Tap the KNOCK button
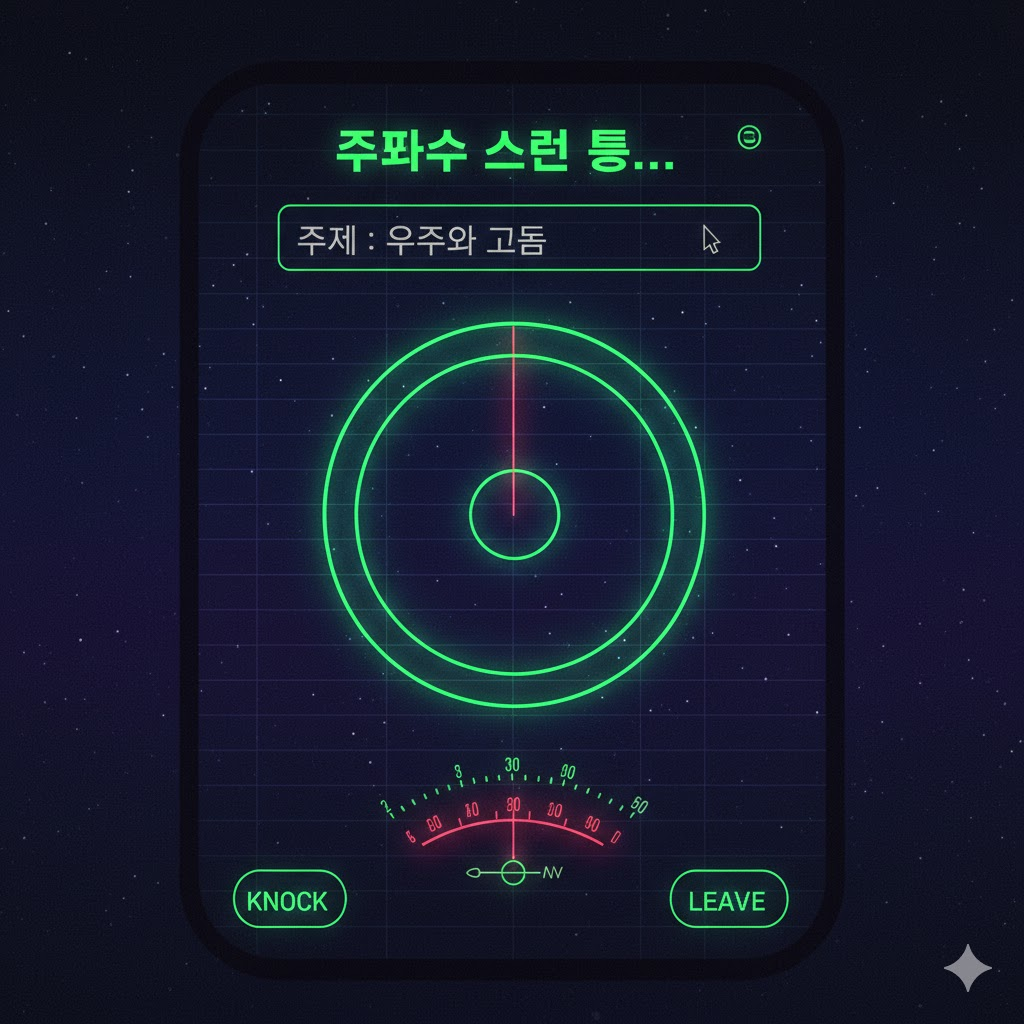1024x1024 pixels. (x=288, y=899)
